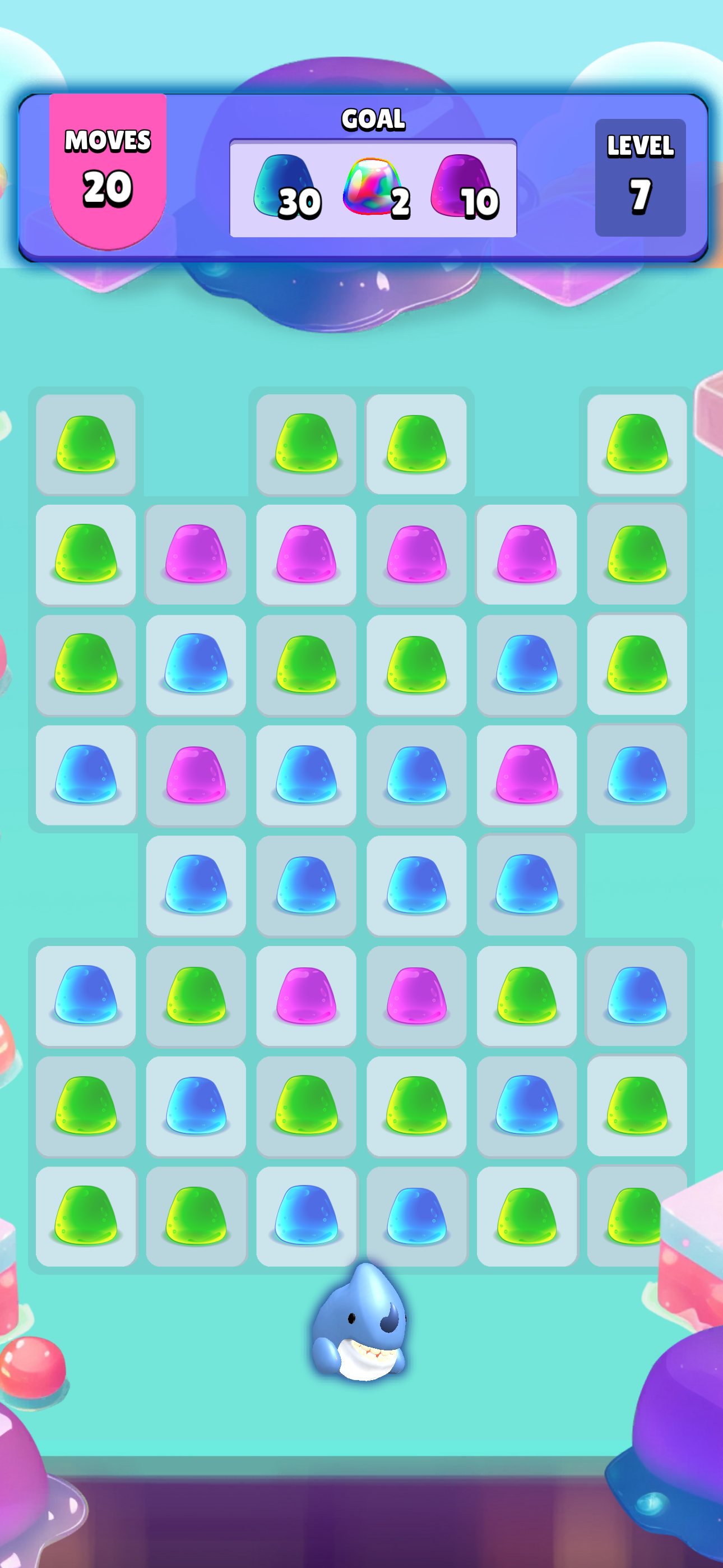Tap the green jelly in the board's top-left corner
The width and height of the screenshot is (723, 1568).
tap(86, 444)
